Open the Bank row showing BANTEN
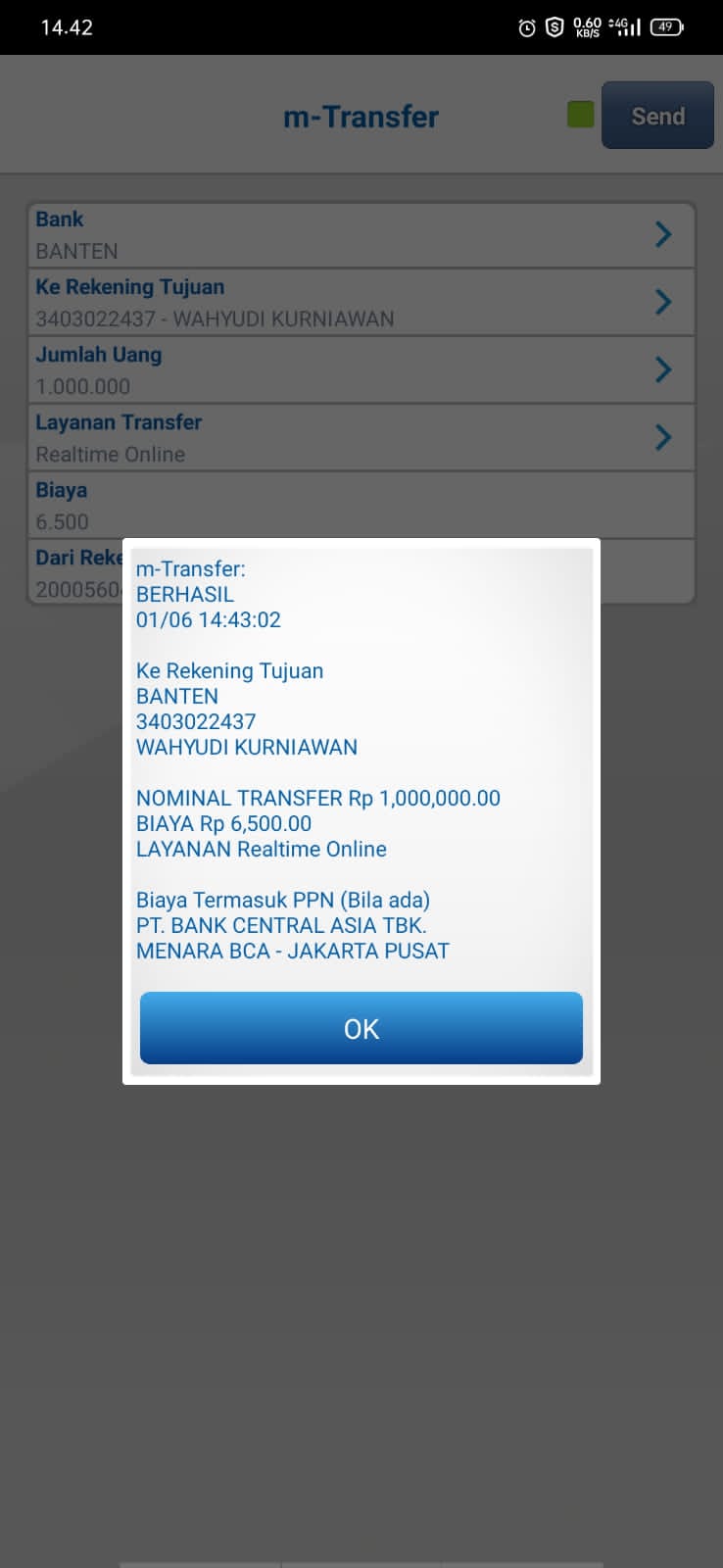This screenshot has height=1568, width=723. click(361, 235)
